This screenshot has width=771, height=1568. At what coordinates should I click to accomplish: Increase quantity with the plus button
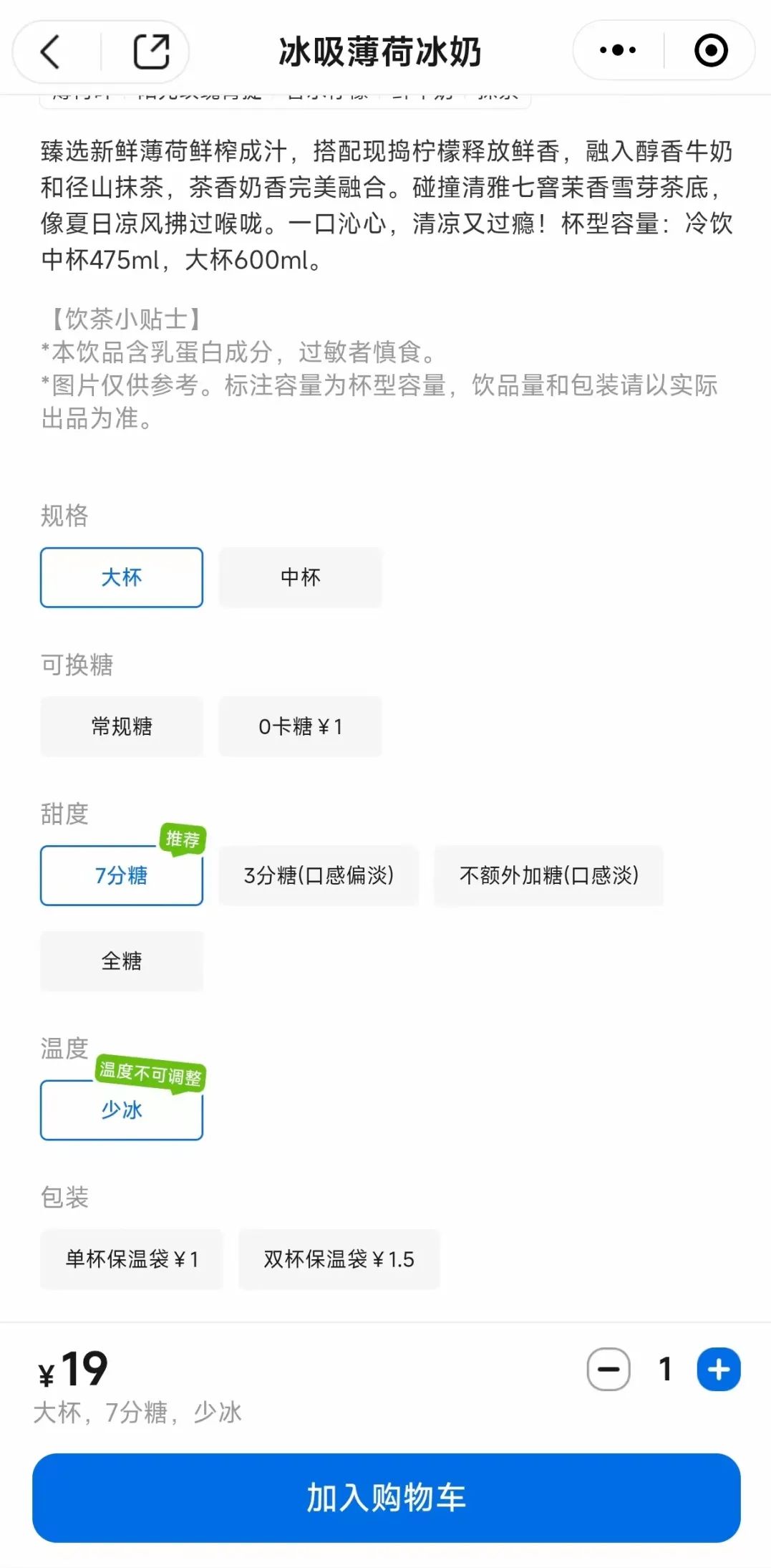point(719,1369)
